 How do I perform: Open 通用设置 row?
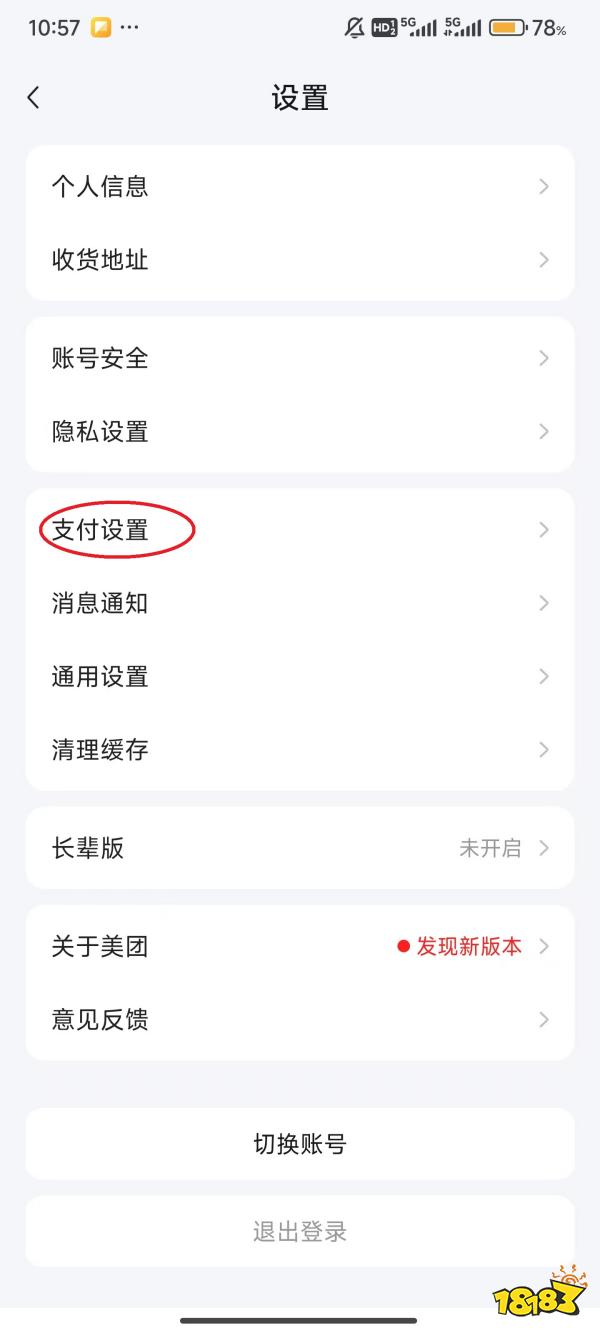point(300,677)
